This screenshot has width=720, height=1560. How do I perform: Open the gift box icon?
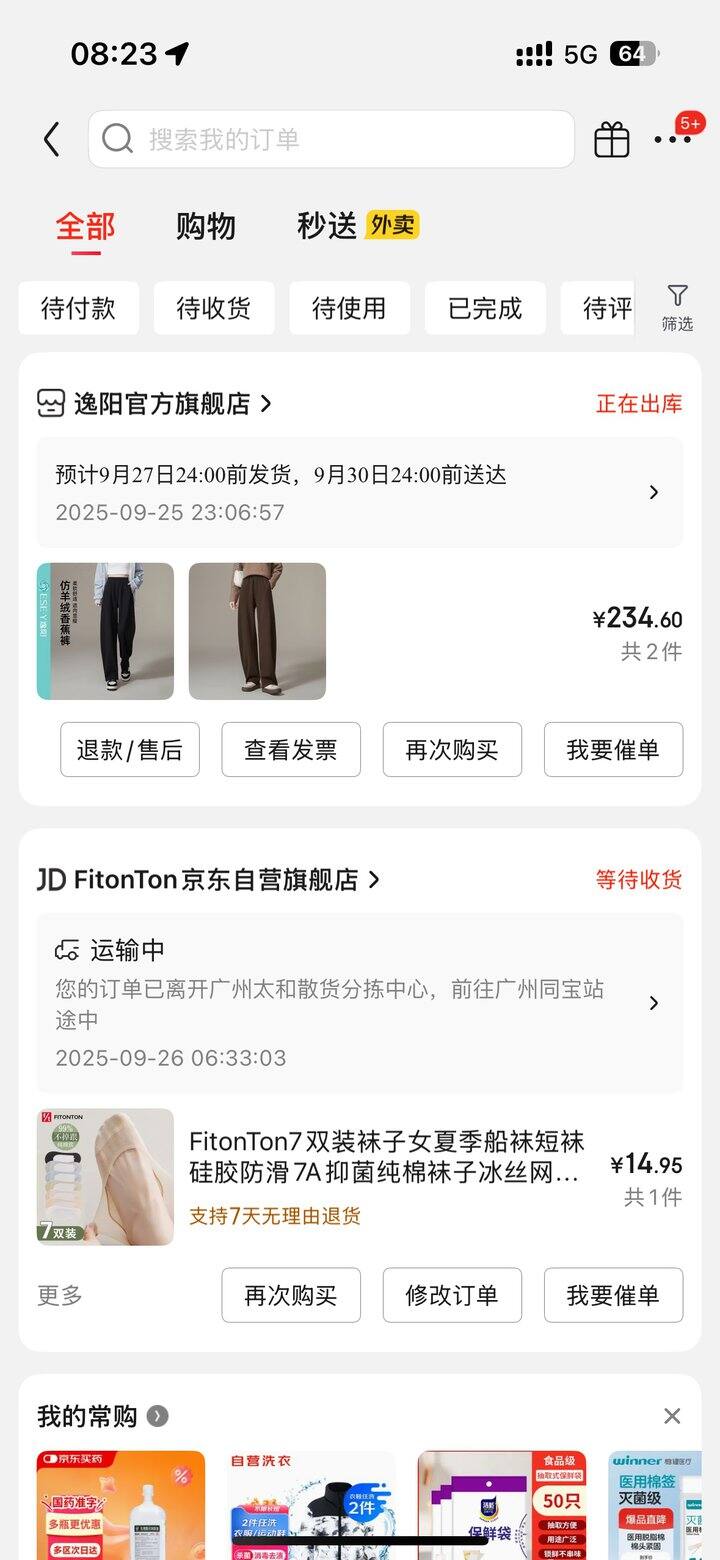pos(612,140)
